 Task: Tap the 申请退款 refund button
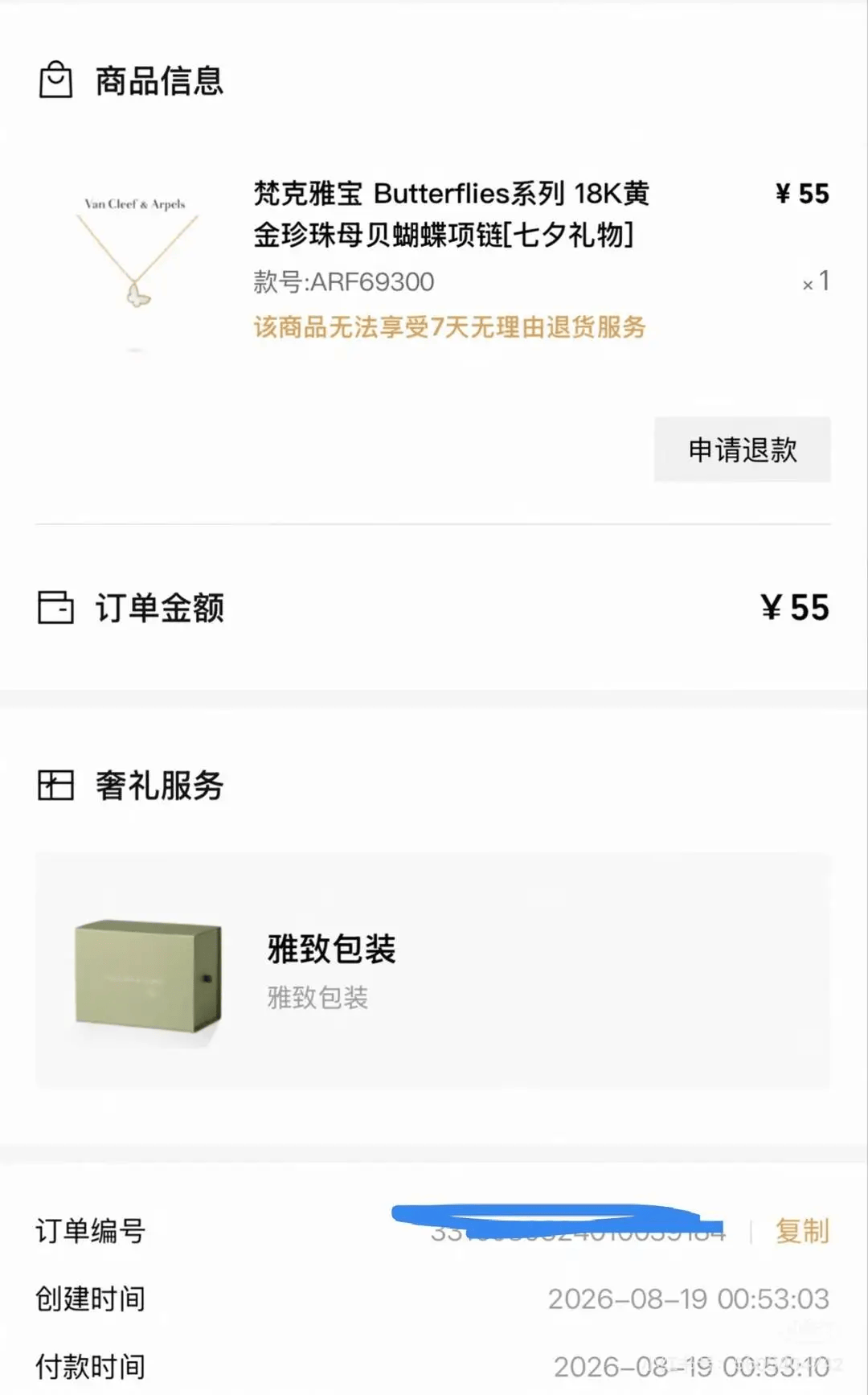pos(742,449)
